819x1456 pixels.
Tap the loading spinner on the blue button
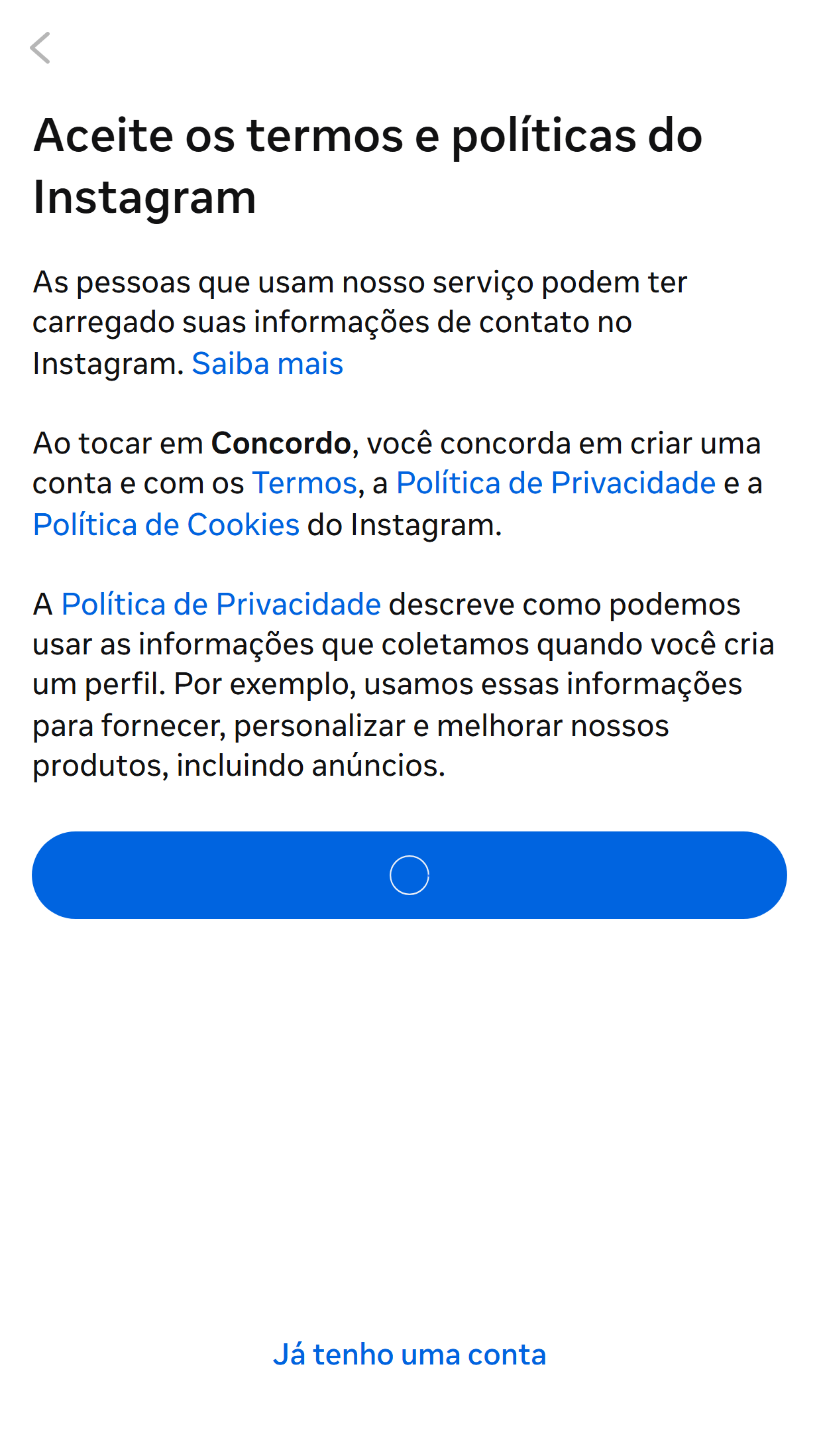point(409,875)
